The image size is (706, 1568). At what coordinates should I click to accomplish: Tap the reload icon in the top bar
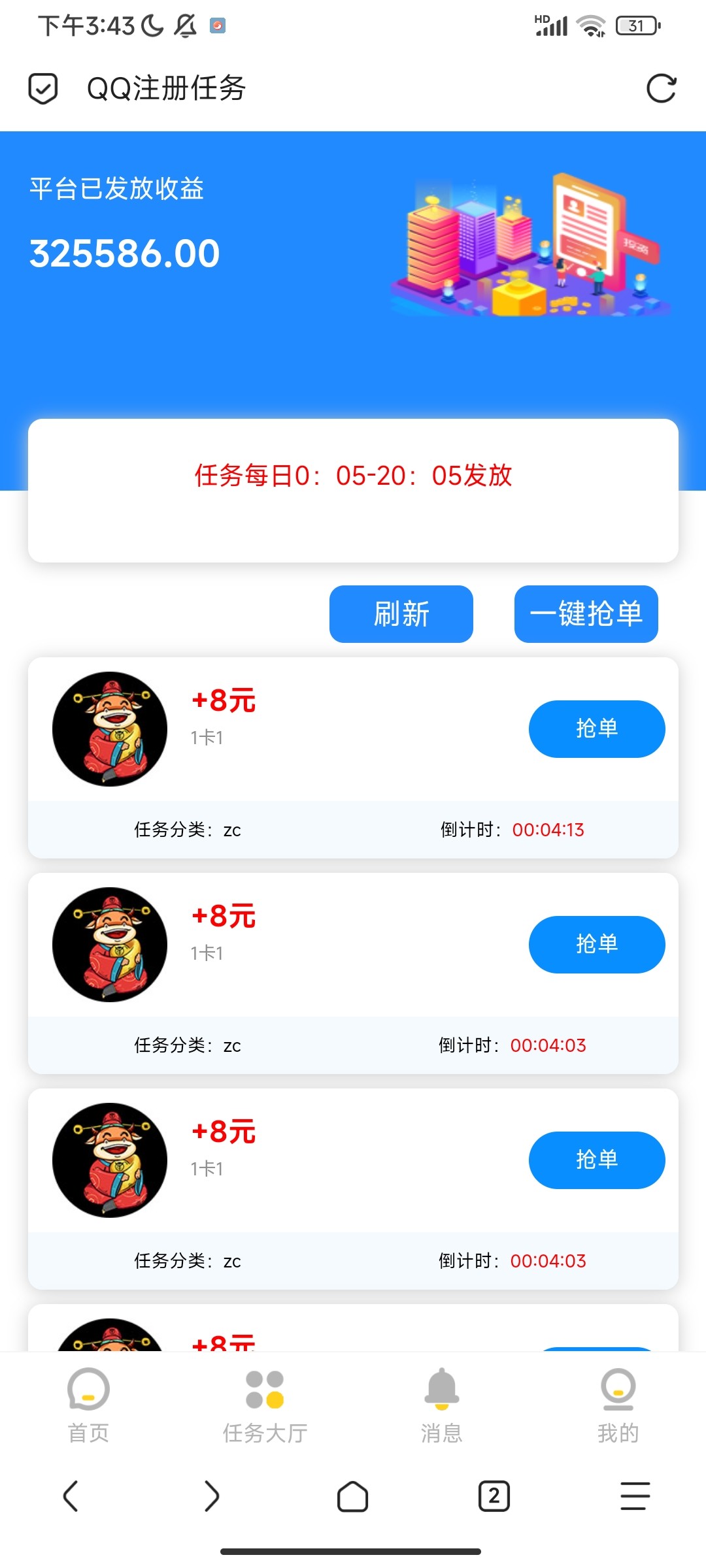click(x=661, y=89)
